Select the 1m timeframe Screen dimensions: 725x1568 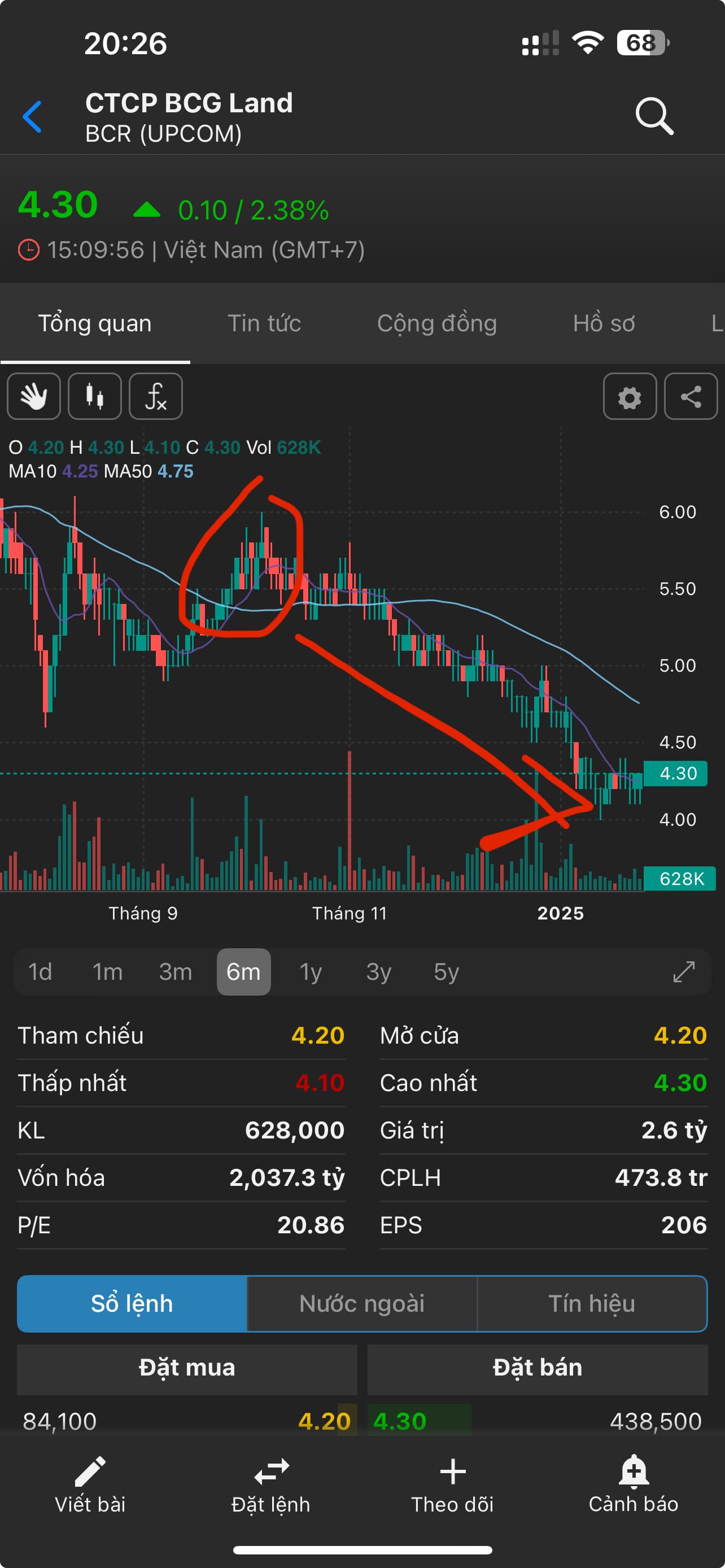(108, 971)
